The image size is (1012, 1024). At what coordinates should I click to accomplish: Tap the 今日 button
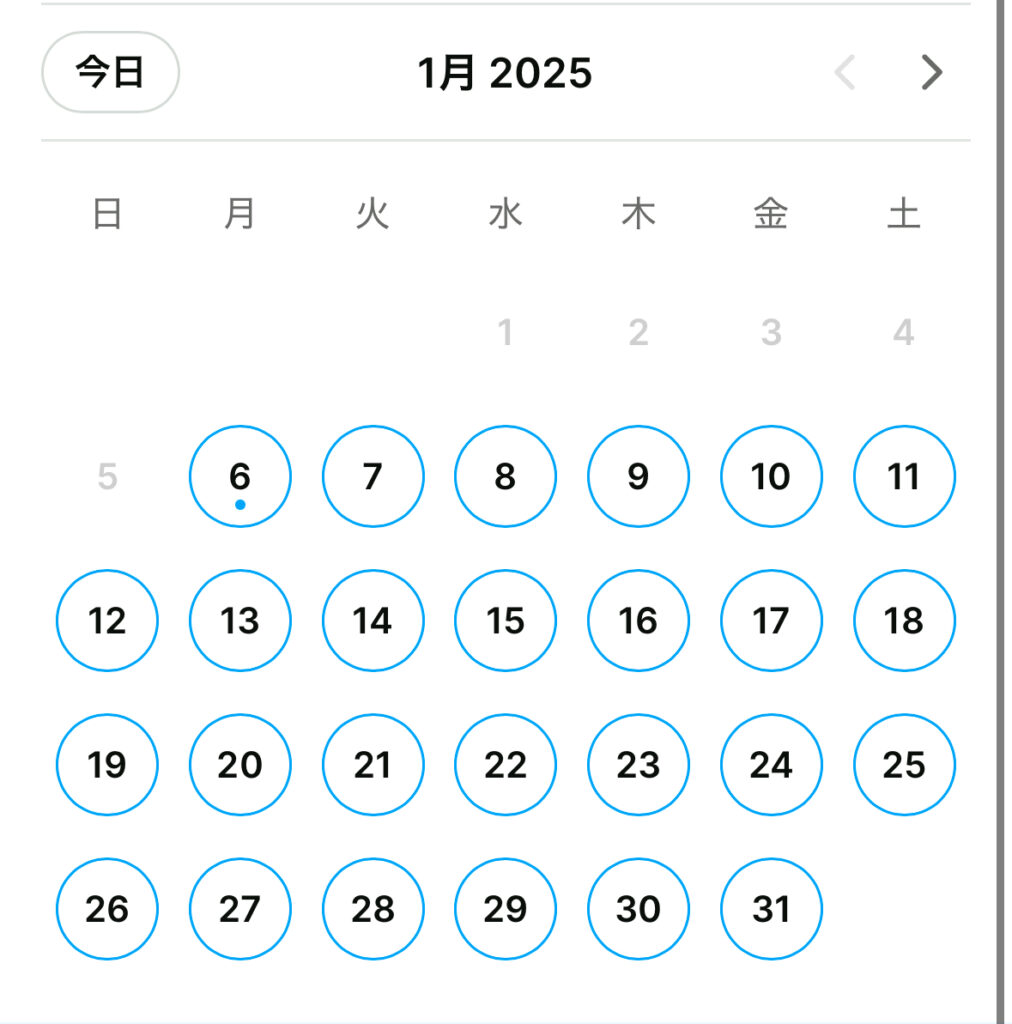click(x=110, y=72)
